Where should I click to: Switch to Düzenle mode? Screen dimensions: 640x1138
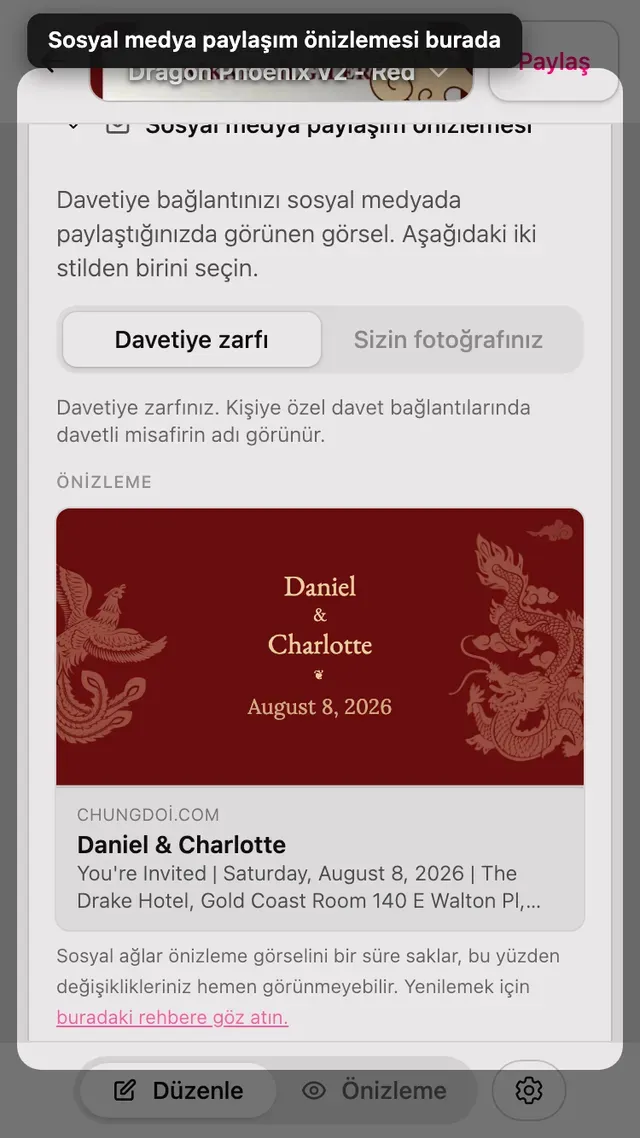coord(179,1090)
